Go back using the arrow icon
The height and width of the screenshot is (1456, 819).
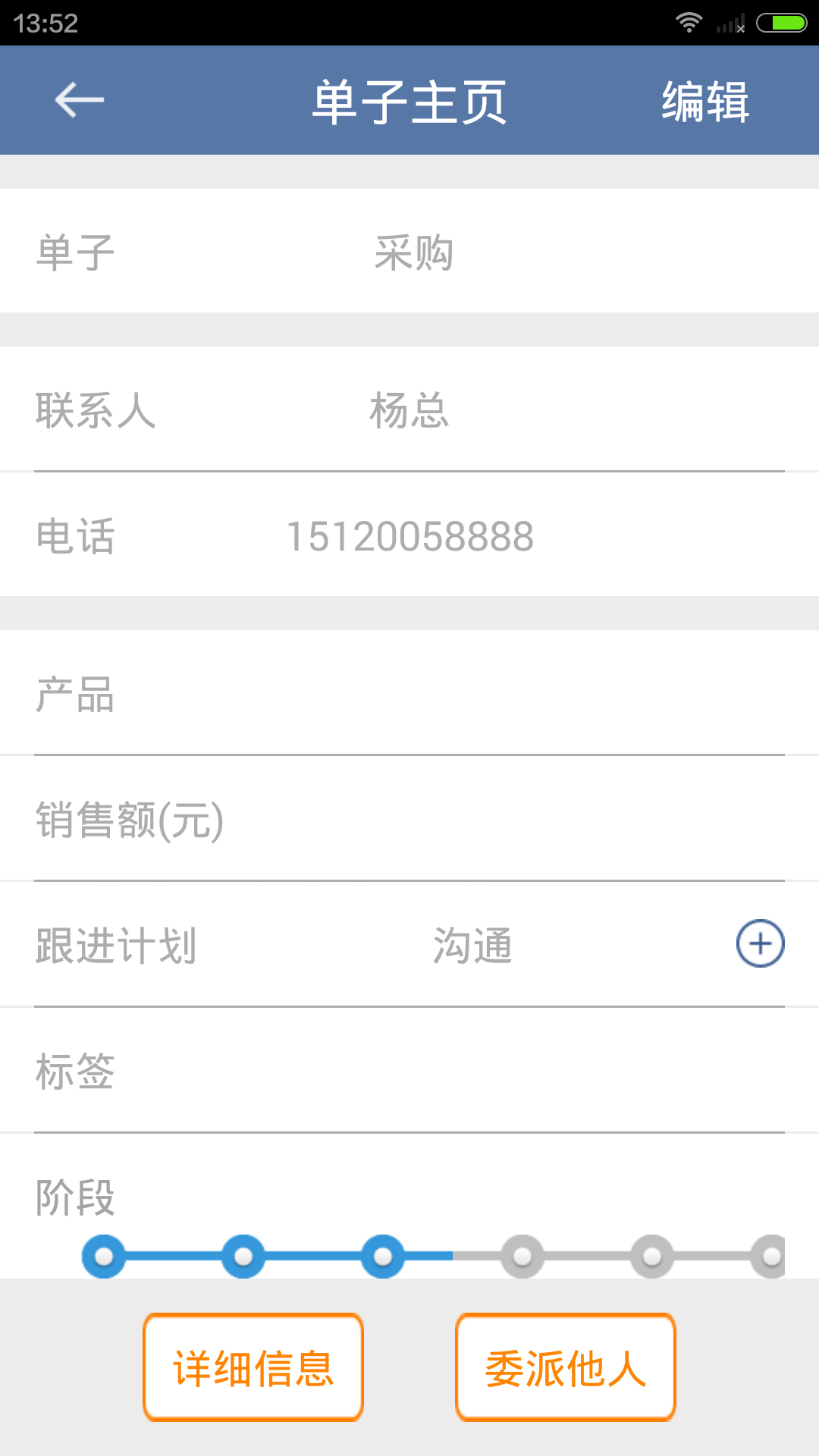tap(79, 101)
